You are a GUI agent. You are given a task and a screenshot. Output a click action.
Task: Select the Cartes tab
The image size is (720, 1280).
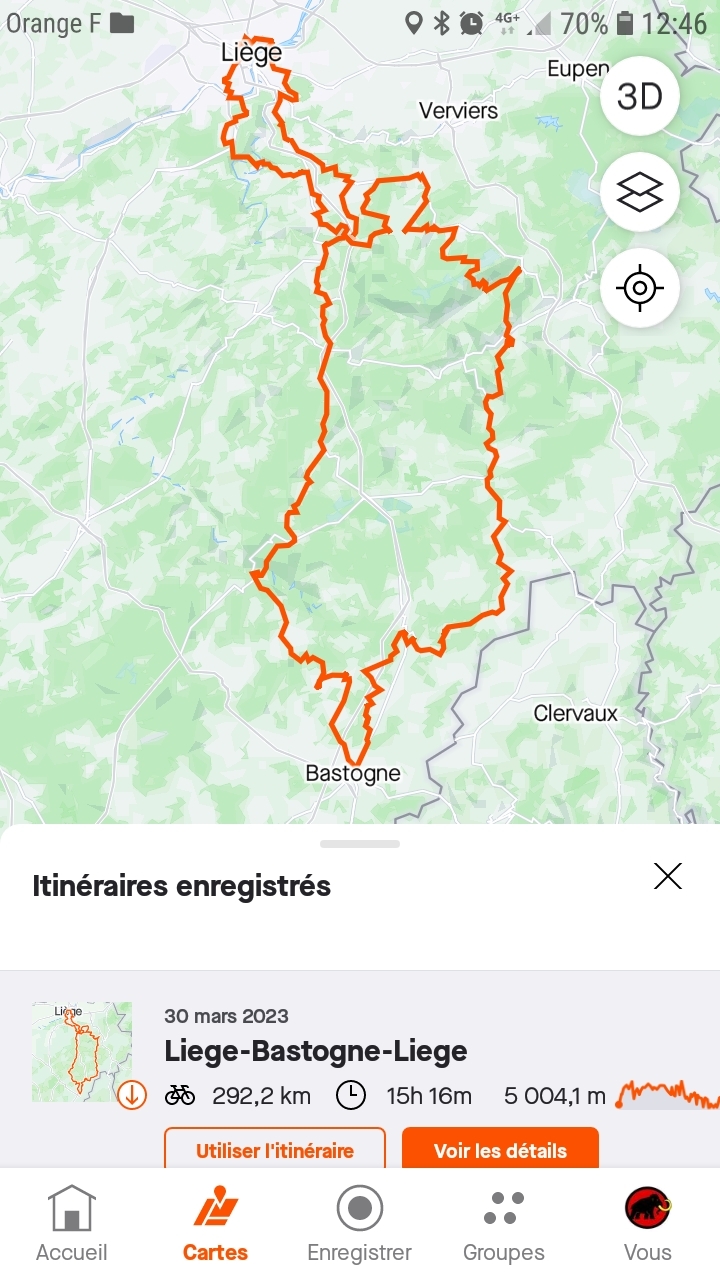[216, 1224]
